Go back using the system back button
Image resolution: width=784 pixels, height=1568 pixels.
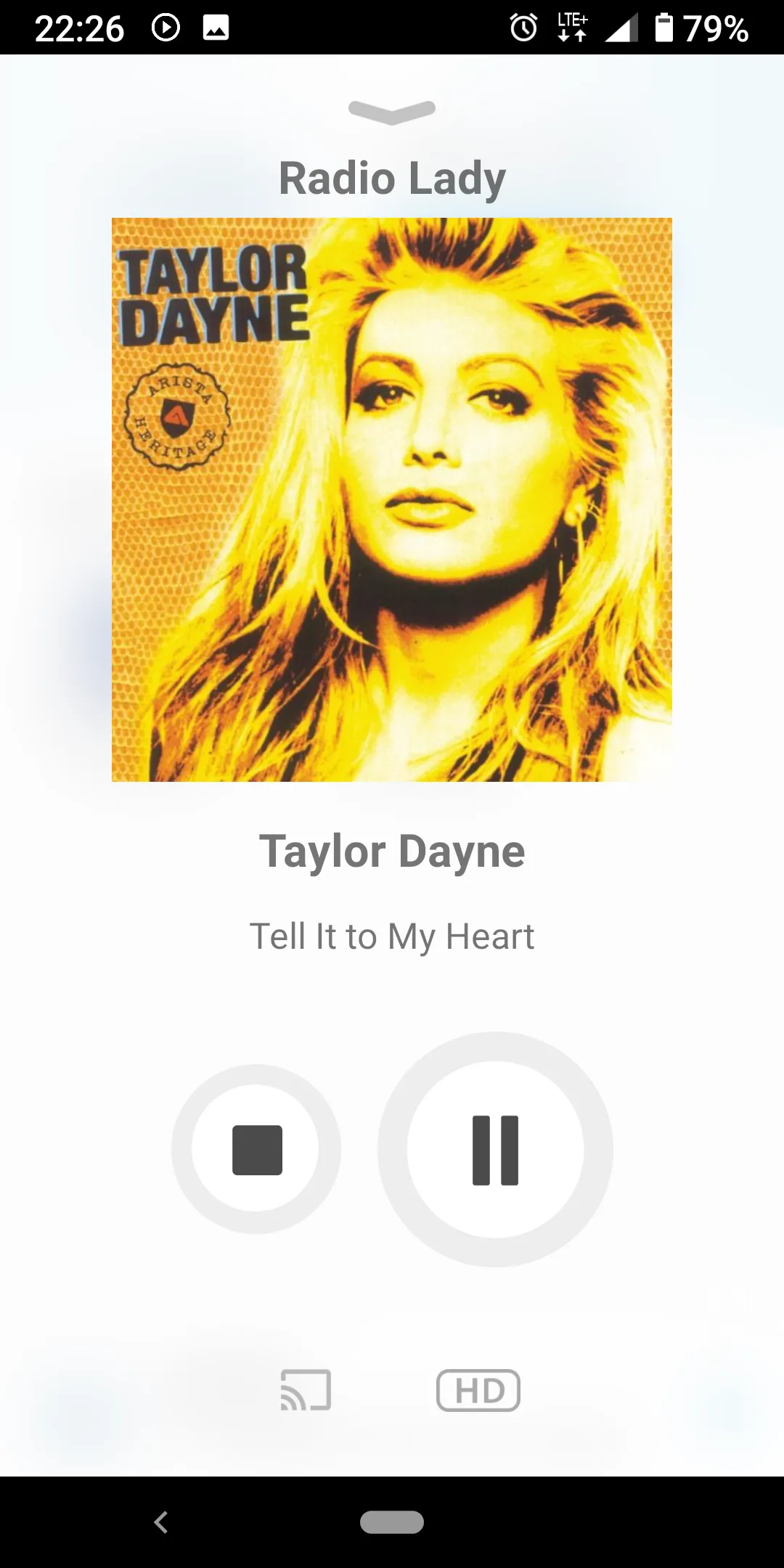[161, 1522]
